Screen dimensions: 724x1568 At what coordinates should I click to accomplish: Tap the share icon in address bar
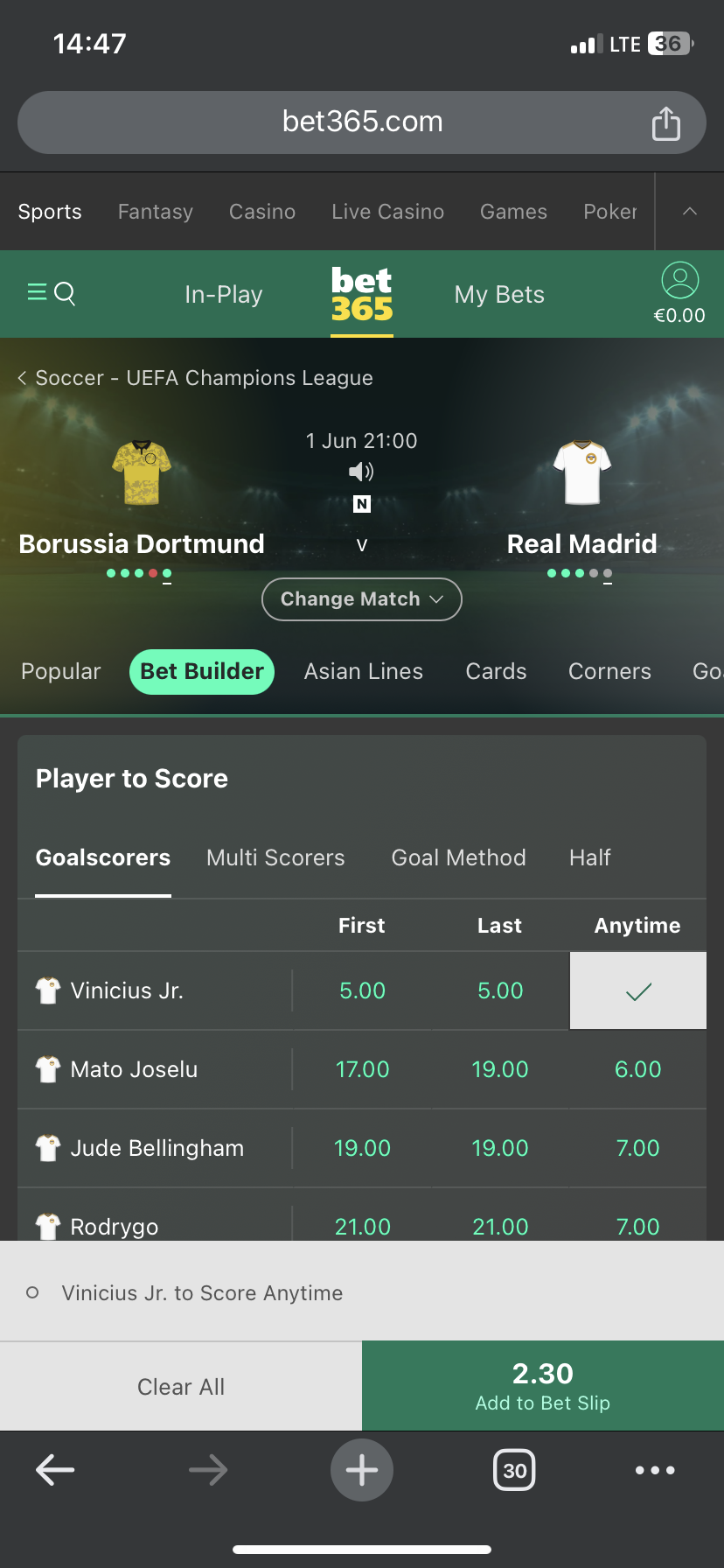coord(665,123)
